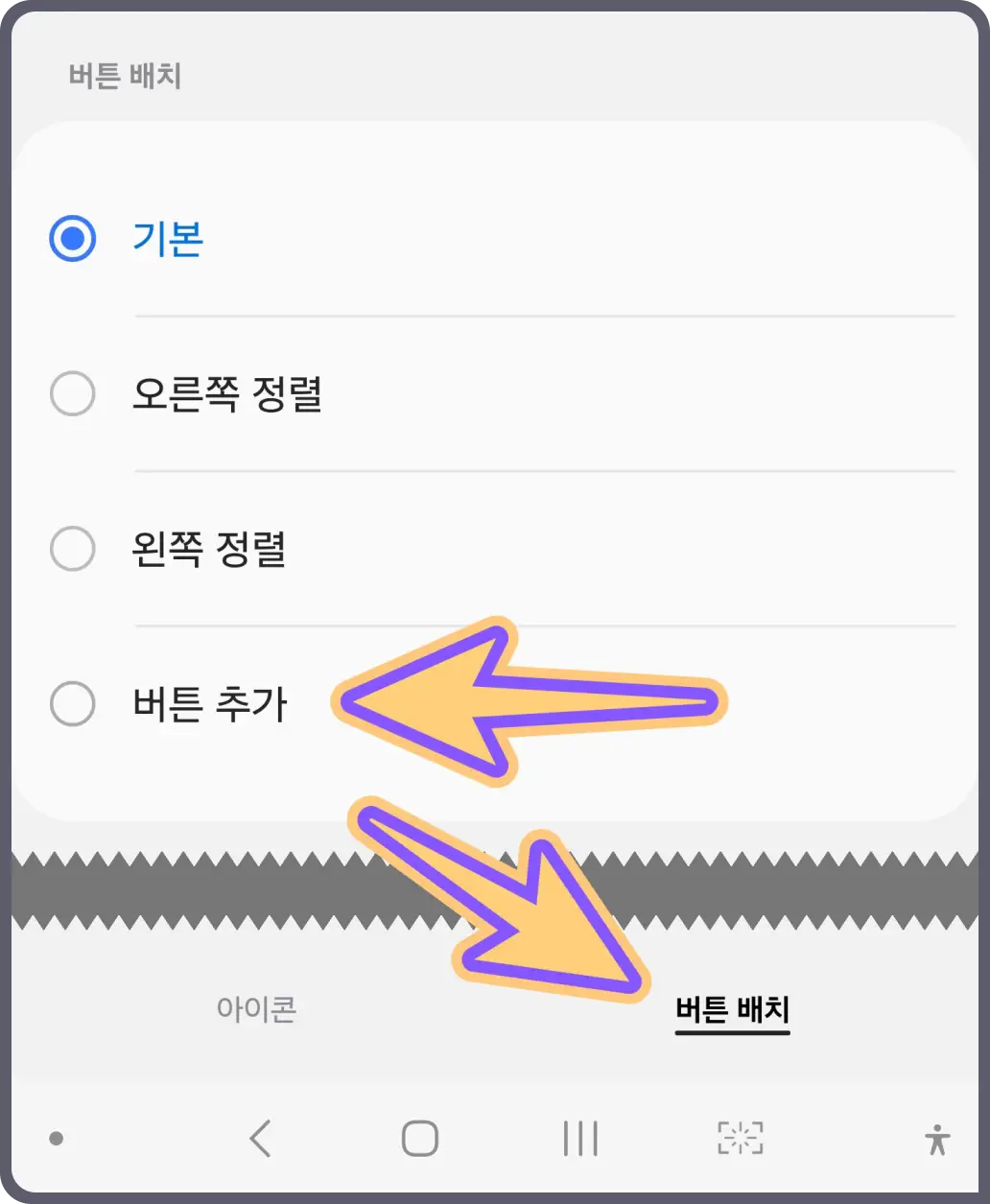Tap the 왼쪽 정렬 text label
Screen dimensions: 990x1204
(208, 550)
